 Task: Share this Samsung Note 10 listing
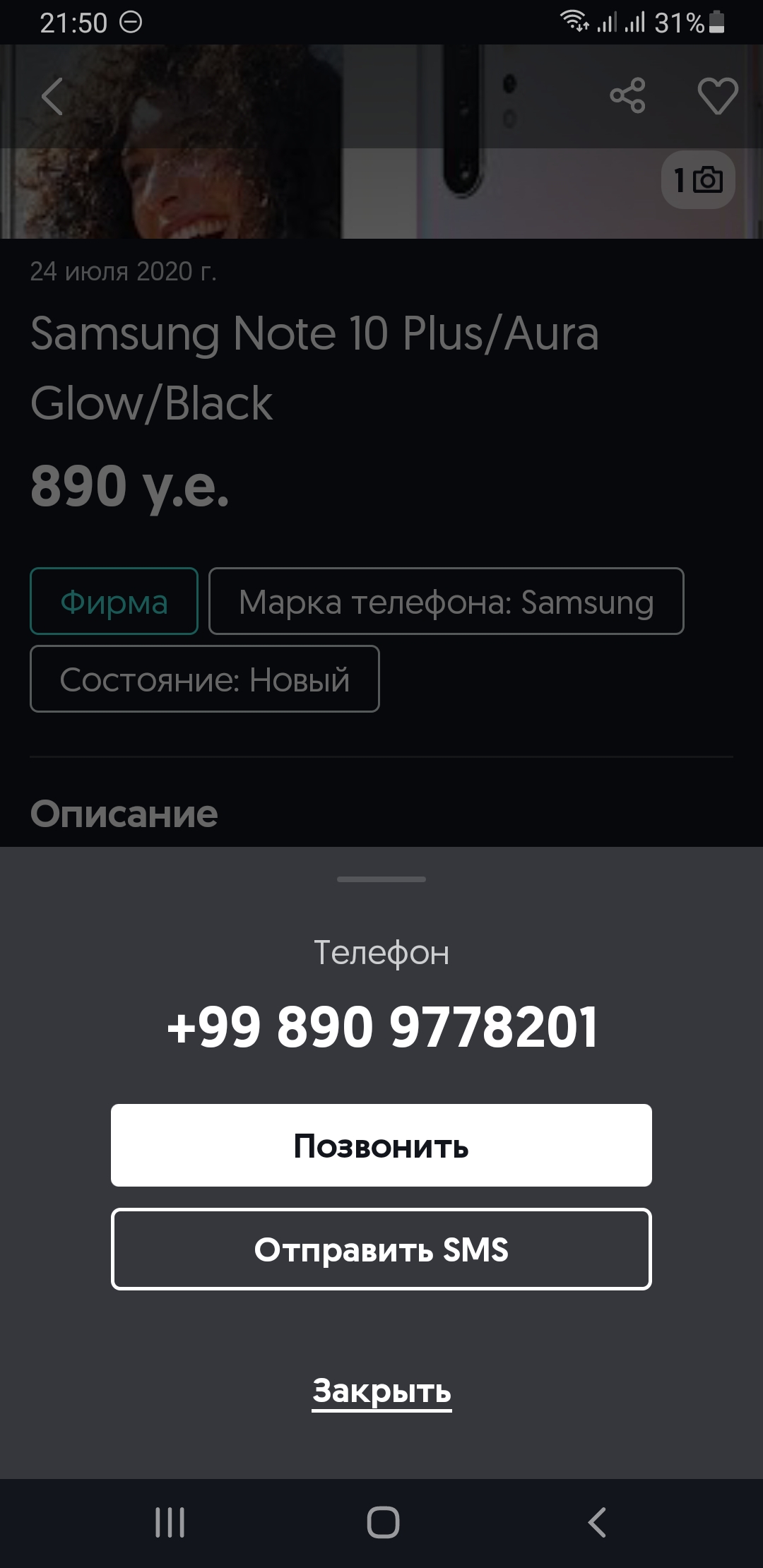627,96
